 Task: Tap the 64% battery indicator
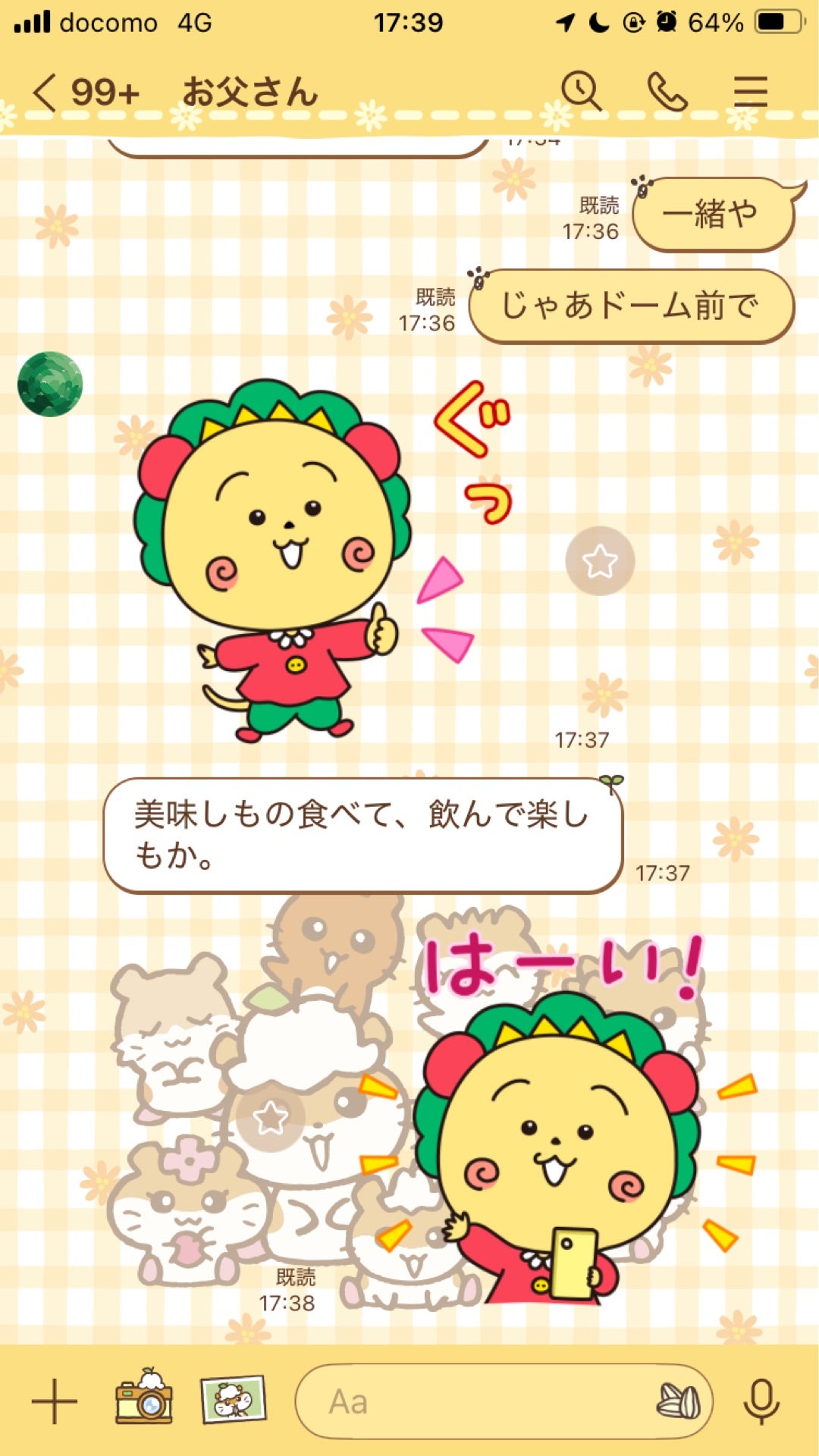(x=713, y=23)
